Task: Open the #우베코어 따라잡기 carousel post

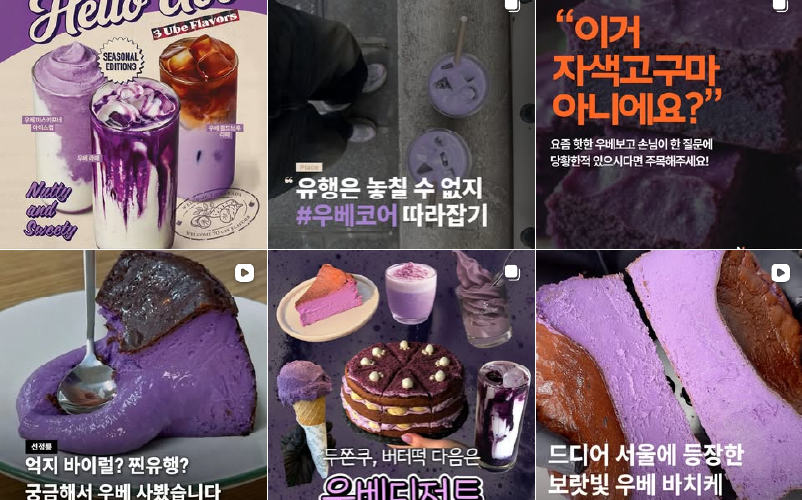Action: pyautogui.click(x=401, y=124)
